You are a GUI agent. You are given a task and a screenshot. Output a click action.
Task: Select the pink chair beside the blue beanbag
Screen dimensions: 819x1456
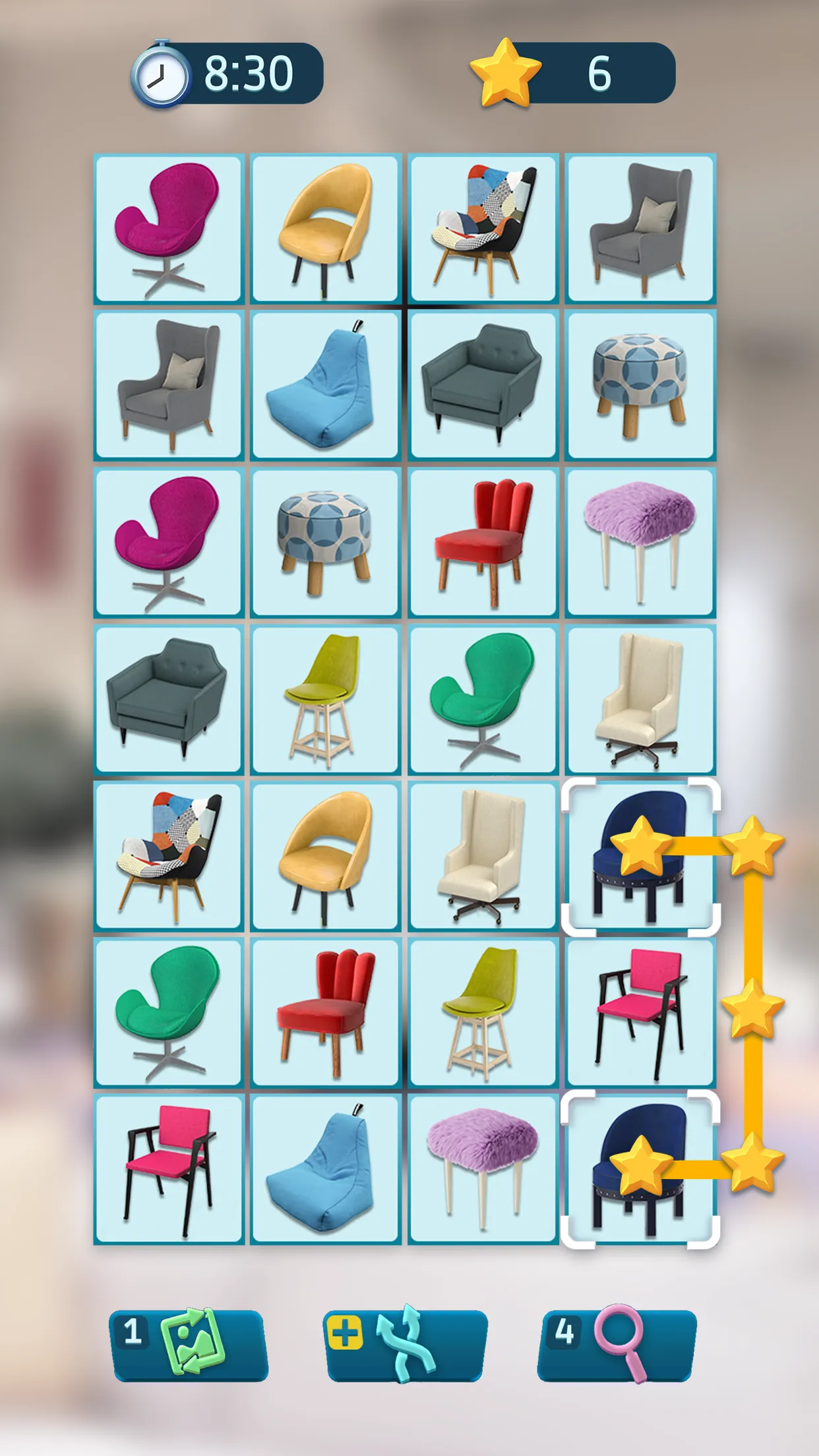tap(169, 1170)
